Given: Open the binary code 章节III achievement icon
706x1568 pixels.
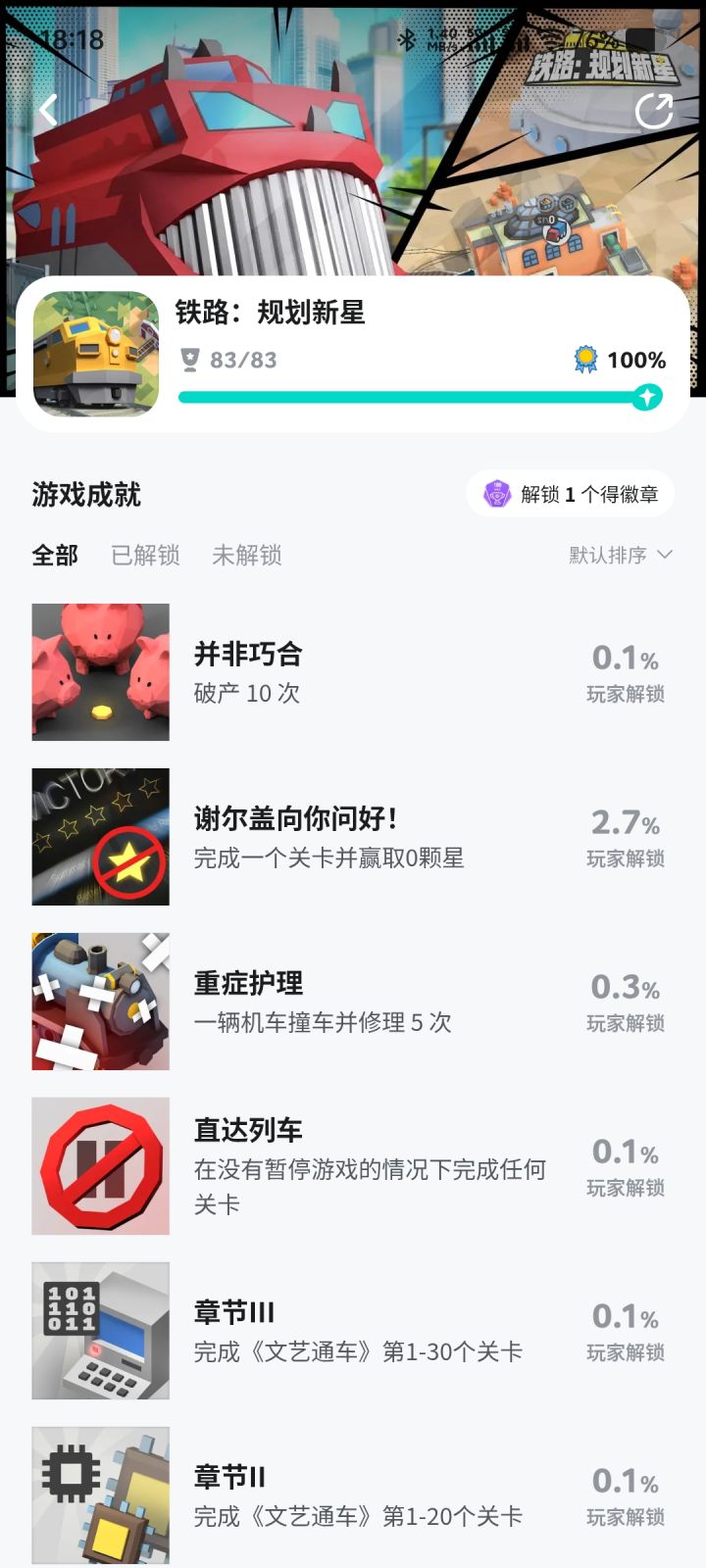Looking at the screenshot, I should point(100,1330).
